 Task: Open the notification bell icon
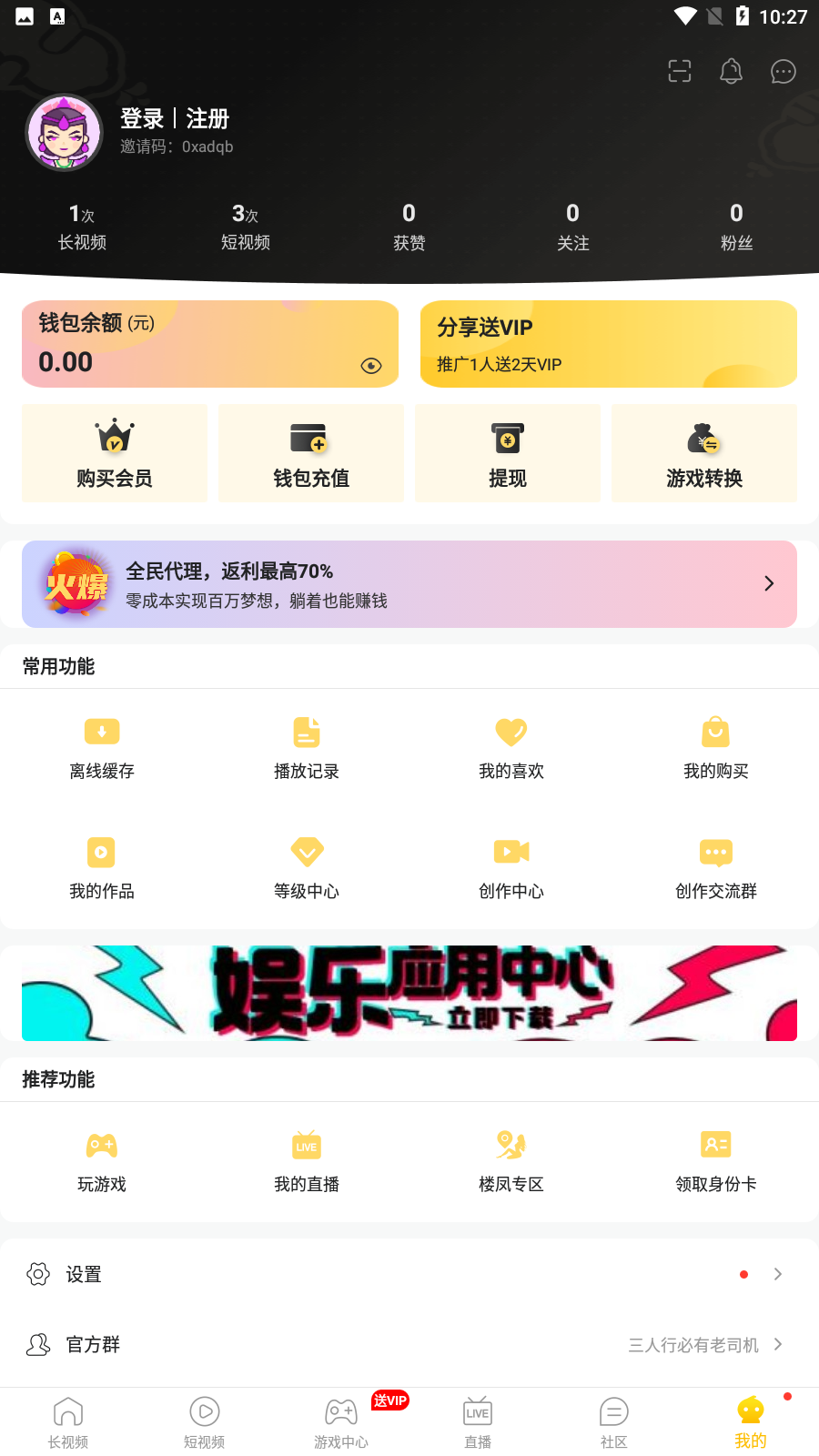pos(731,71)
